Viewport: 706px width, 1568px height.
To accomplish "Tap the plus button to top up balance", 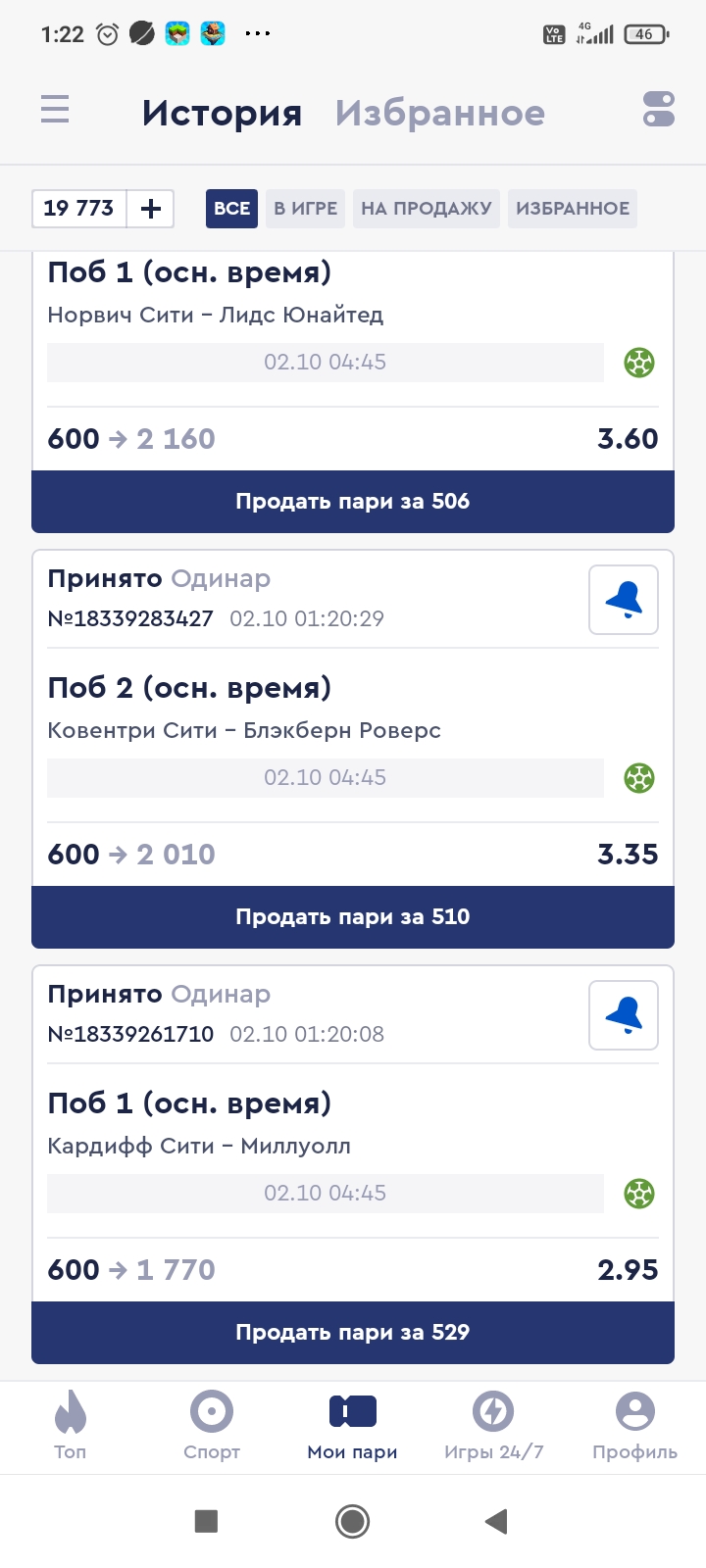I will [x=151, y=209].
